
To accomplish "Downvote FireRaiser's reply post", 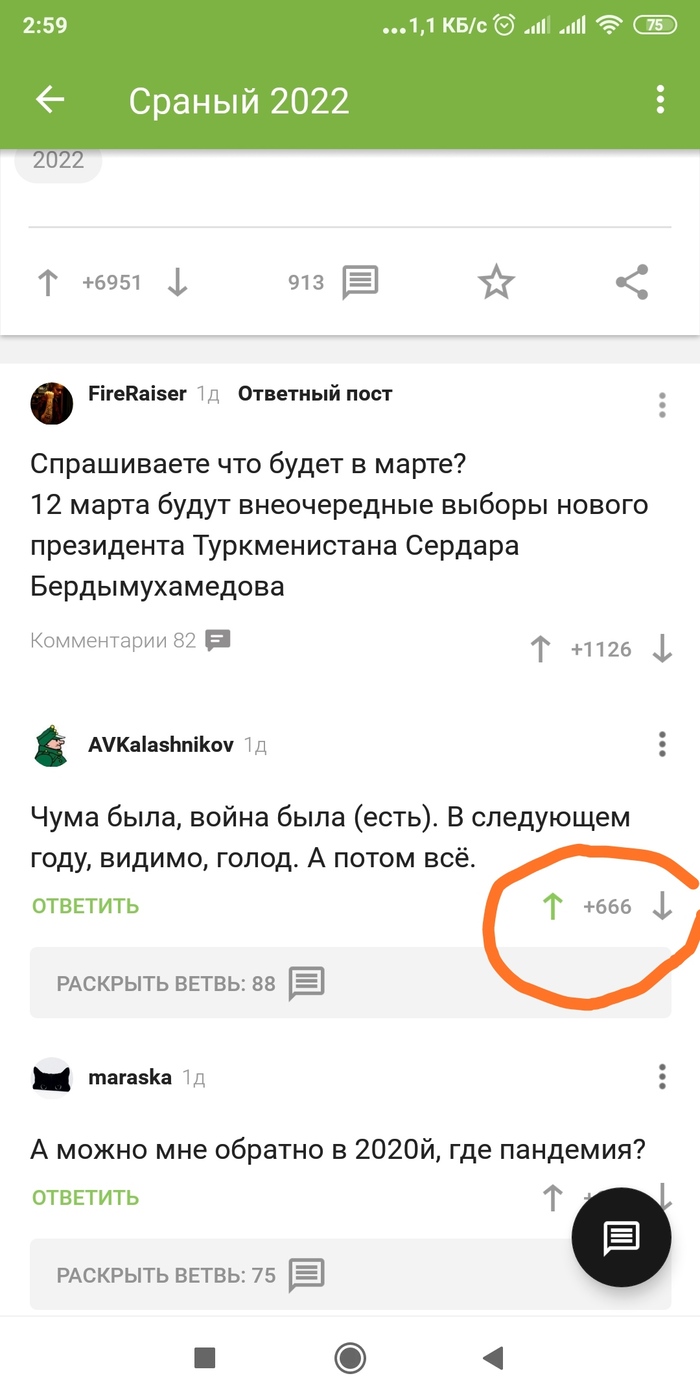I will (662, 650).
